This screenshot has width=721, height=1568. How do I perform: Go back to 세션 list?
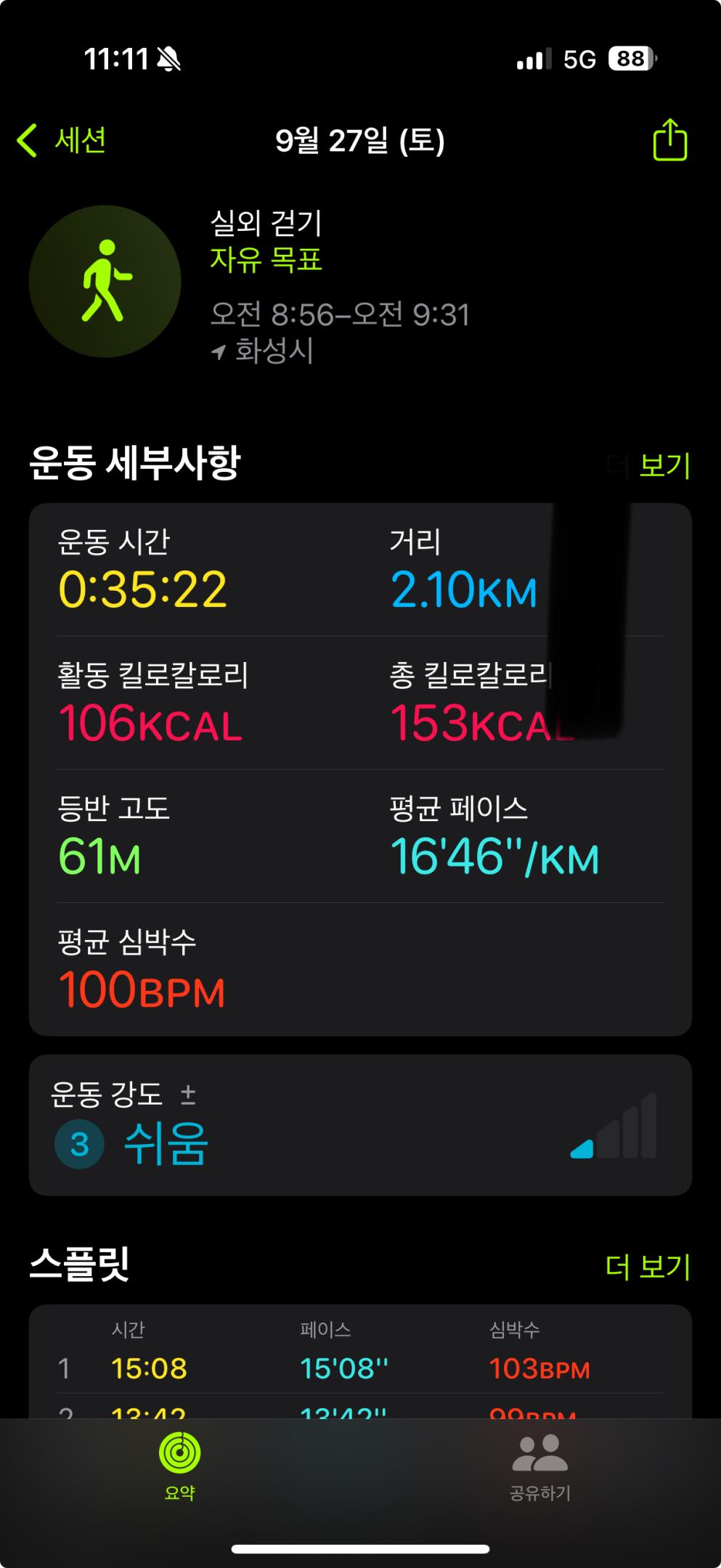pyautogui.click(x=62, y=140)
